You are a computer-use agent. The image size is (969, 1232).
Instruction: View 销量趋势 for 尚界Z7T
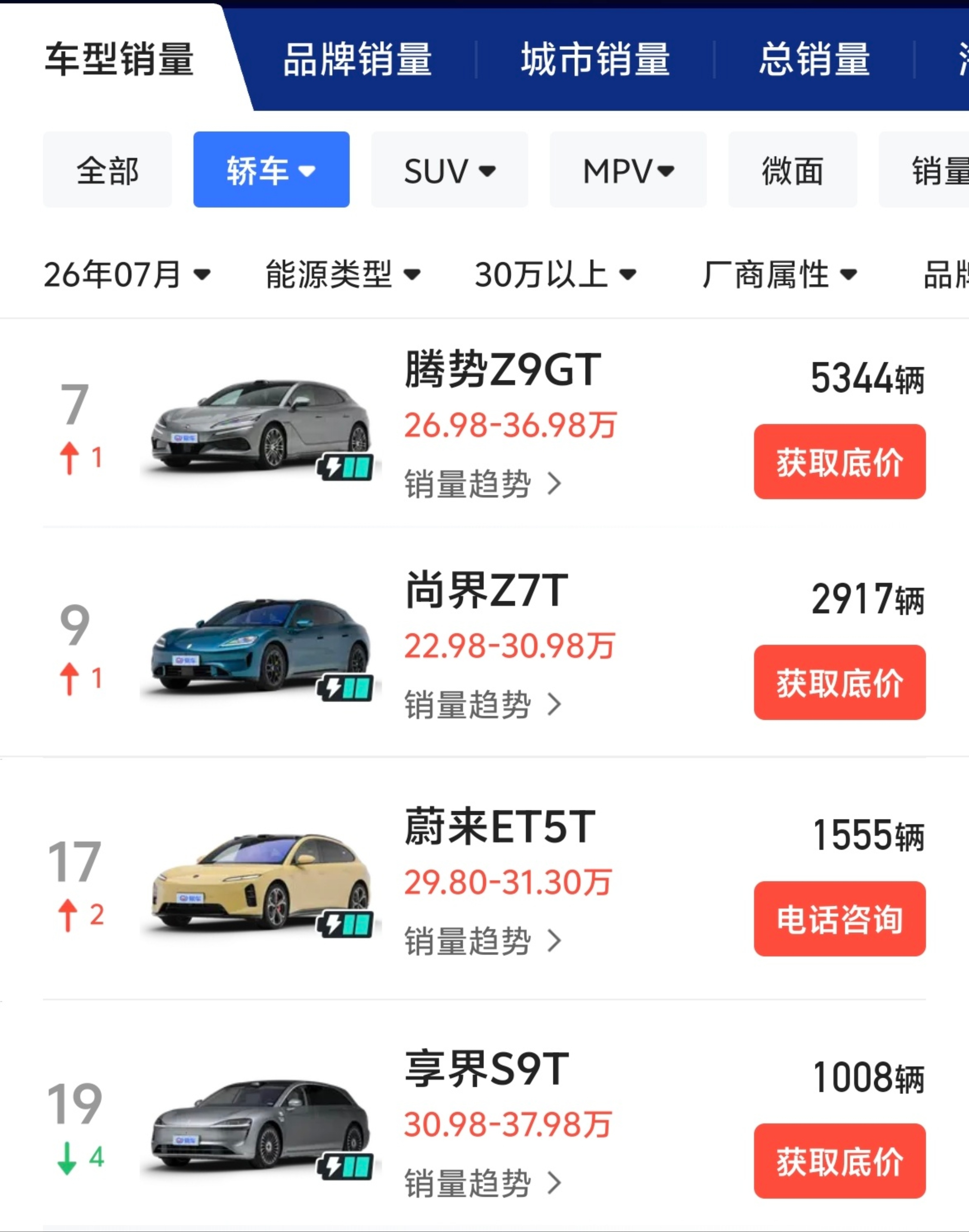(x=483, y=704)
